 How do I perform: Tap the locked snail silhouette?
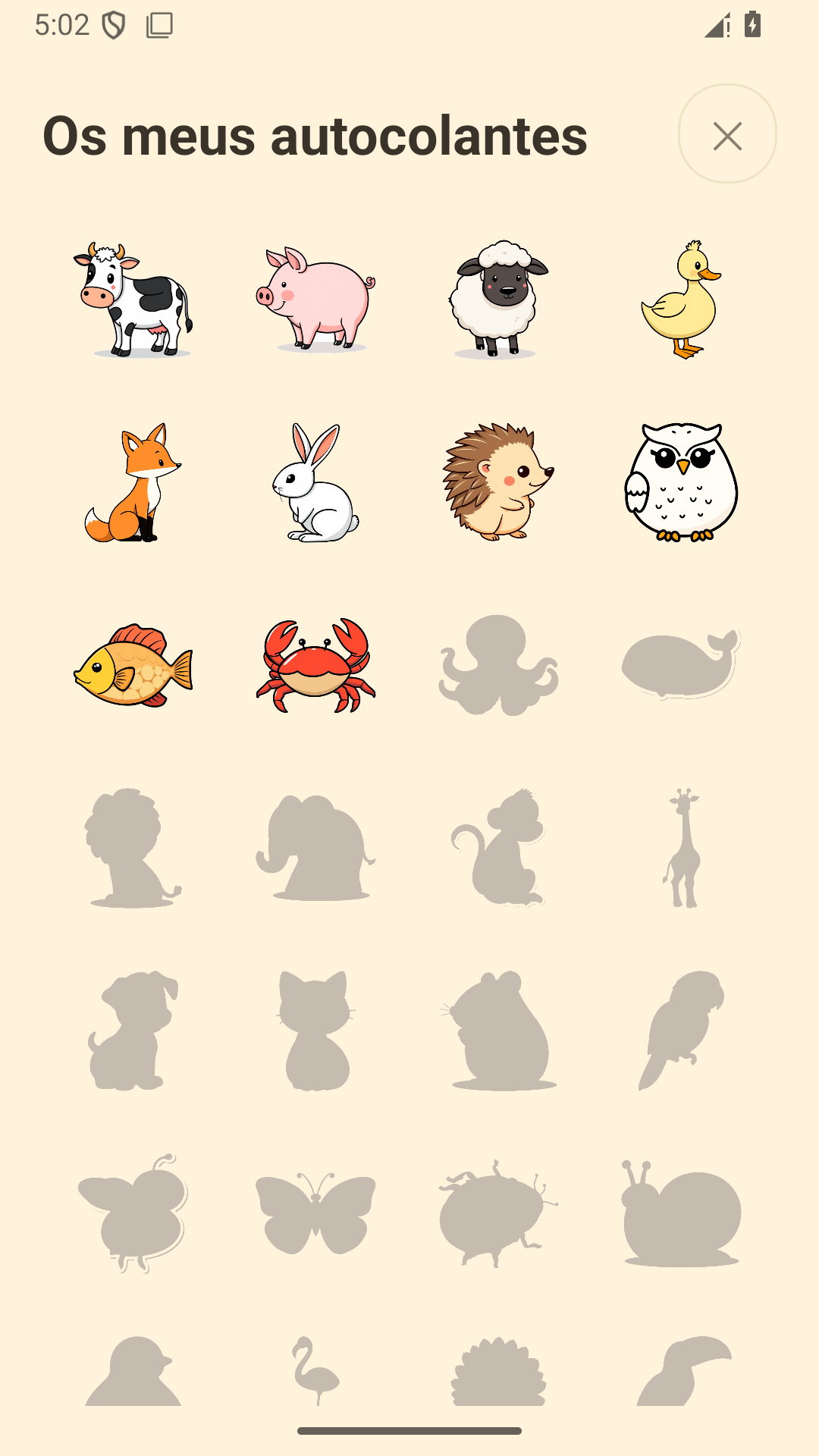(681, 1213)
